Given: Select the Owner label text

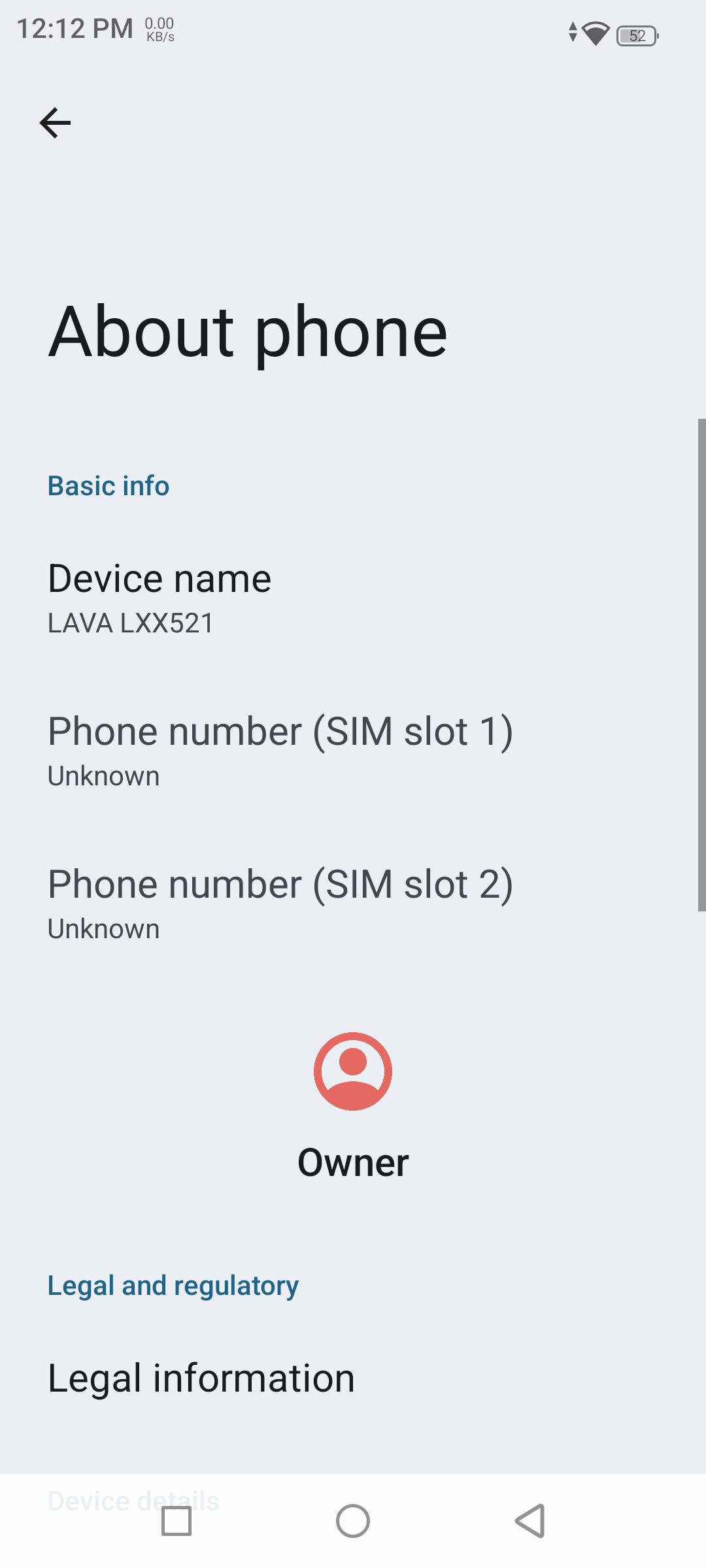Looking at the screenshot, I should click(x=353, y=1162).
